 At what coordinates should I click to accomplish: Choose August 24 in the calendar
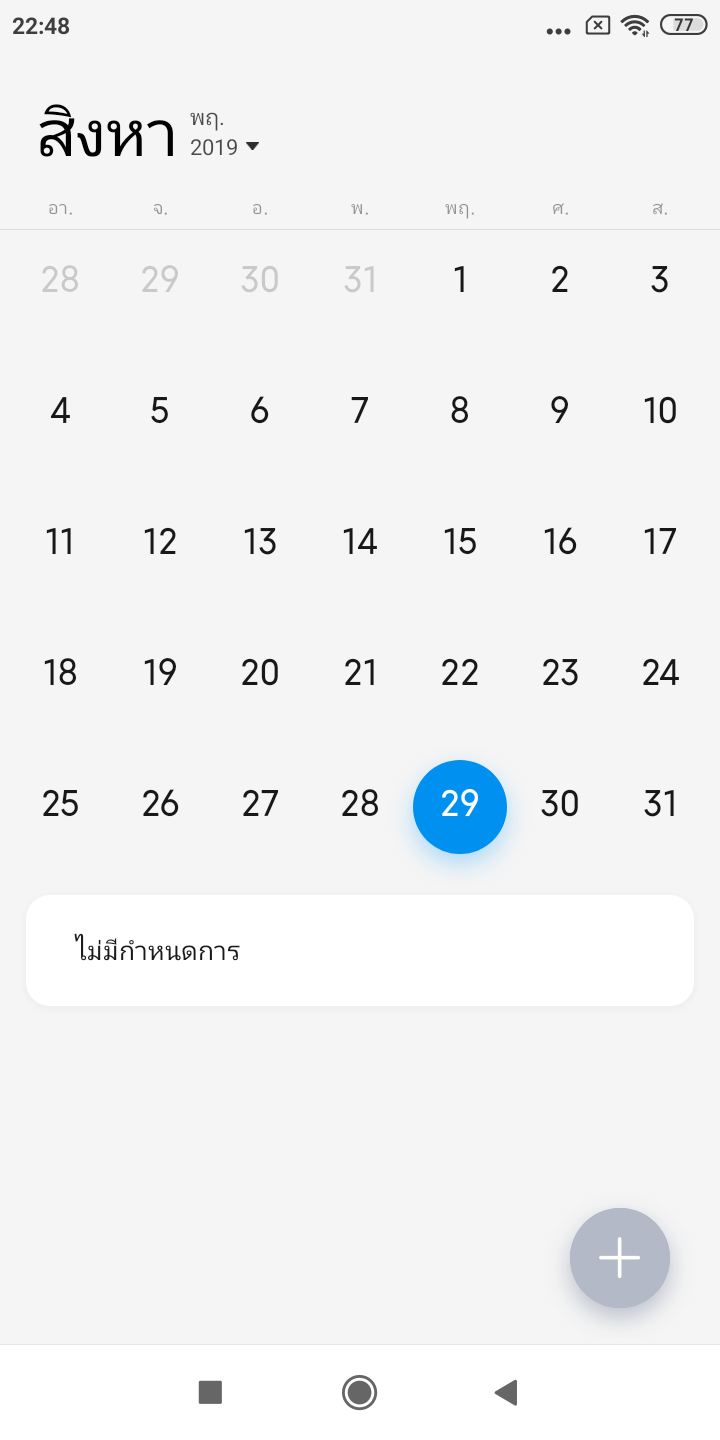(x=660, y=673)
